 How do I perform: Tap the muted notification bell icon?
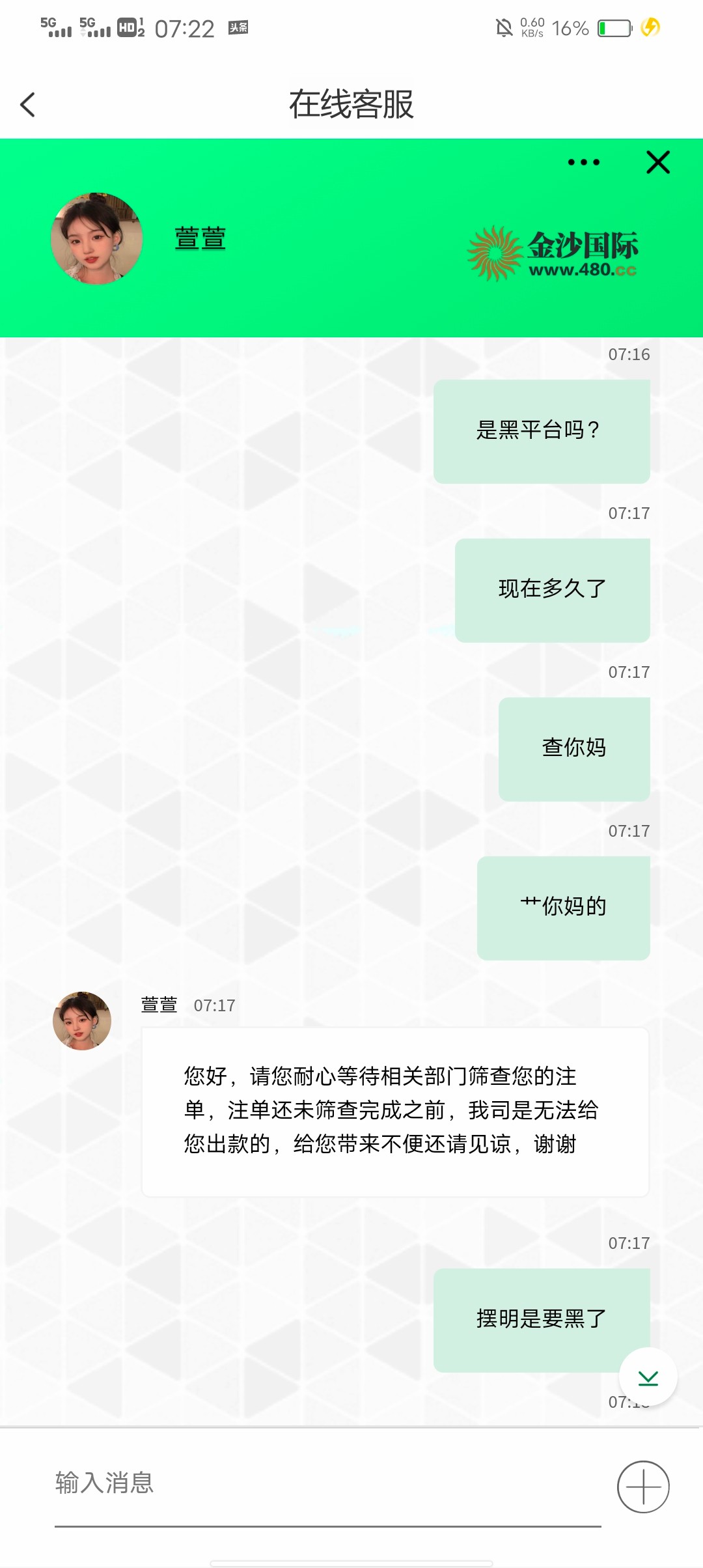click(x=501, y=27)
